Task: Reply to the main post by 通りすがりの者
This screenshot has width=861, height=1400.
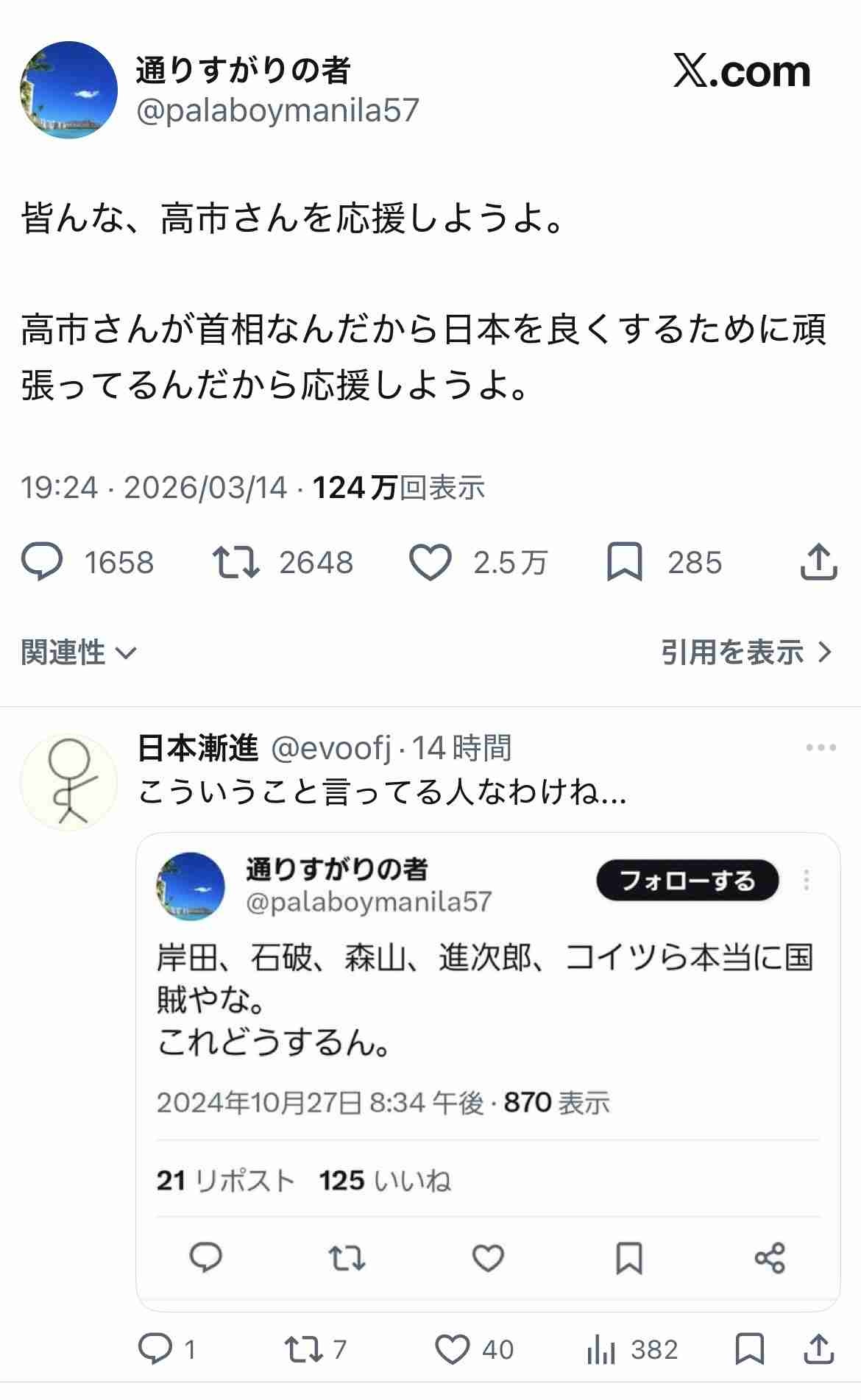Action: pyautogui.click(x=42, y=563)
